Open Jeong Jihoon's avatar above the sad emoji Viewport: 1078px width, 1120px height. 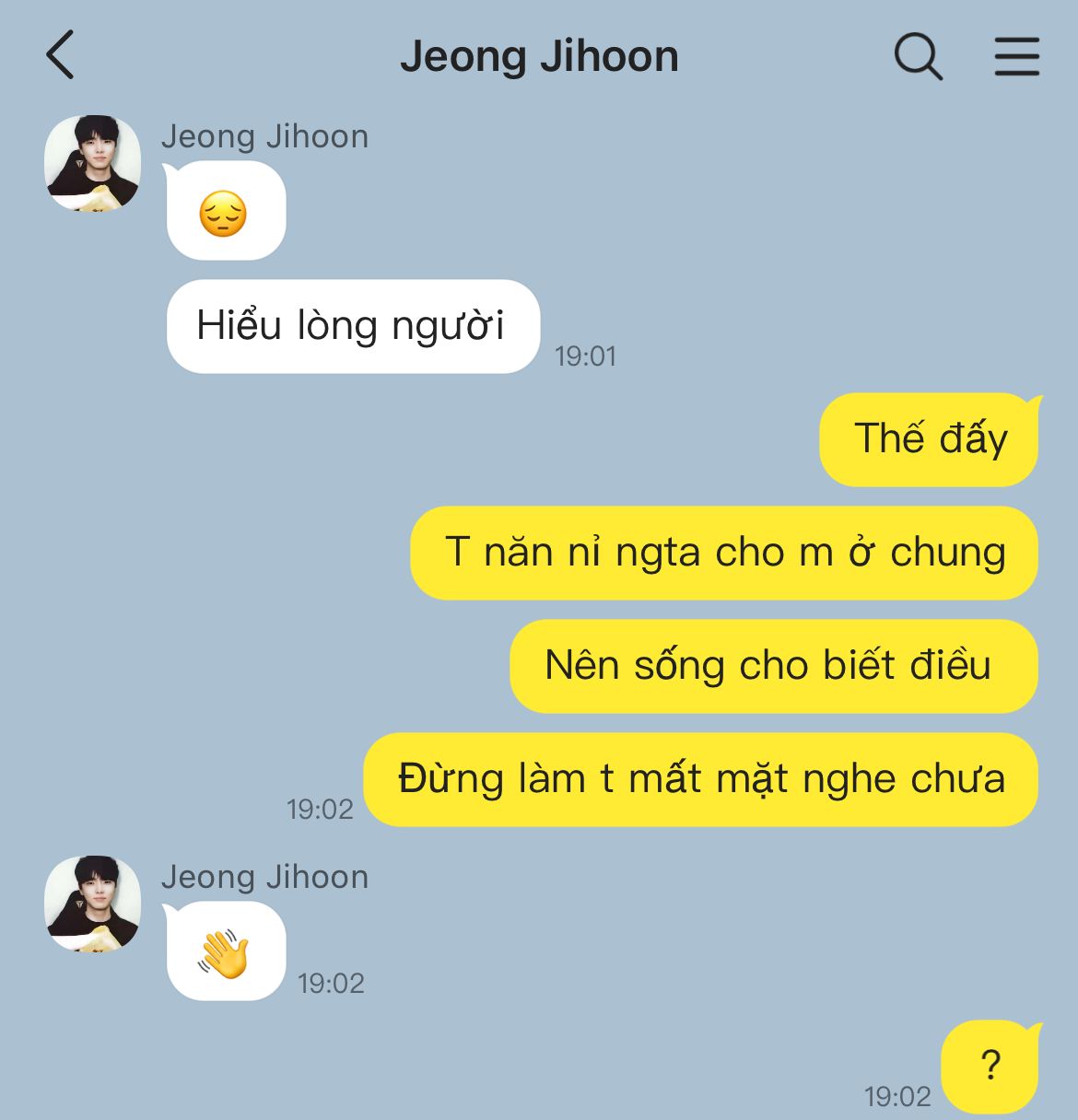click(93, 164)
